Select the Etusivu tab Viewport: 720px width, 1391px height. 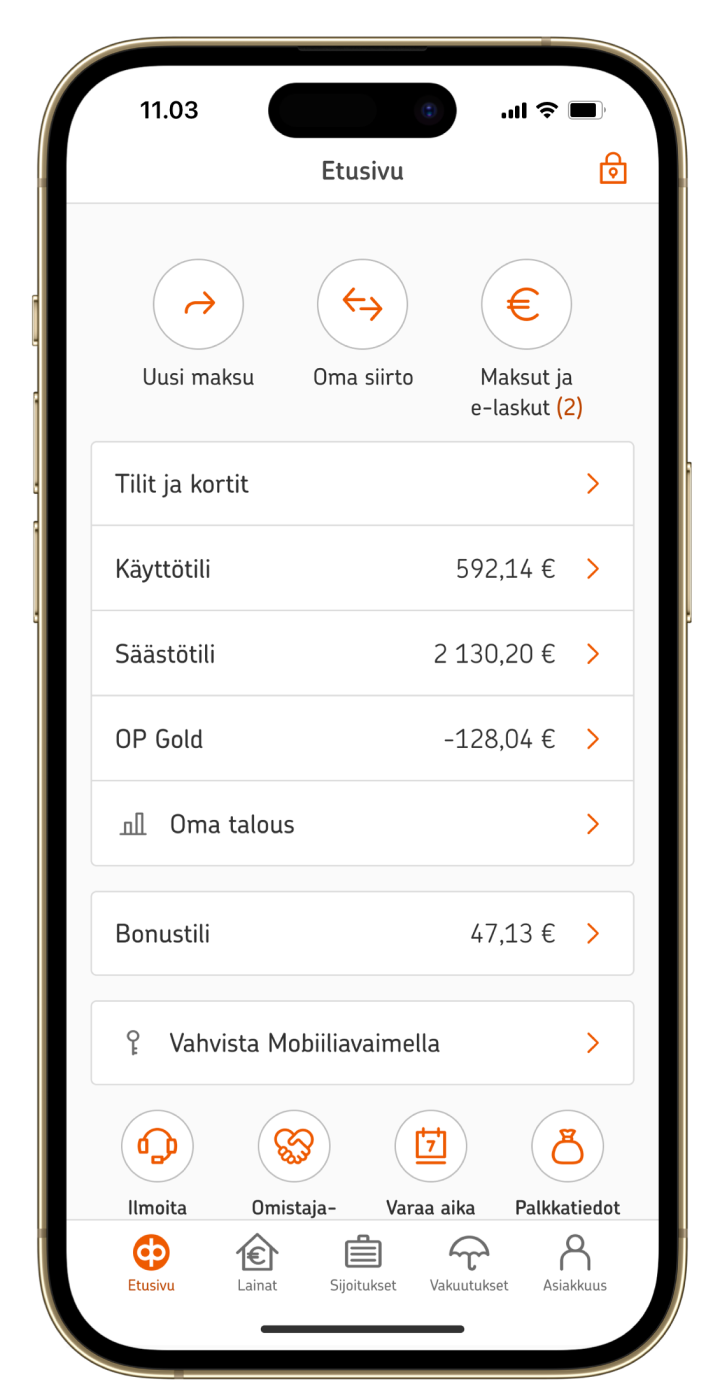[x=151, y=1262]
